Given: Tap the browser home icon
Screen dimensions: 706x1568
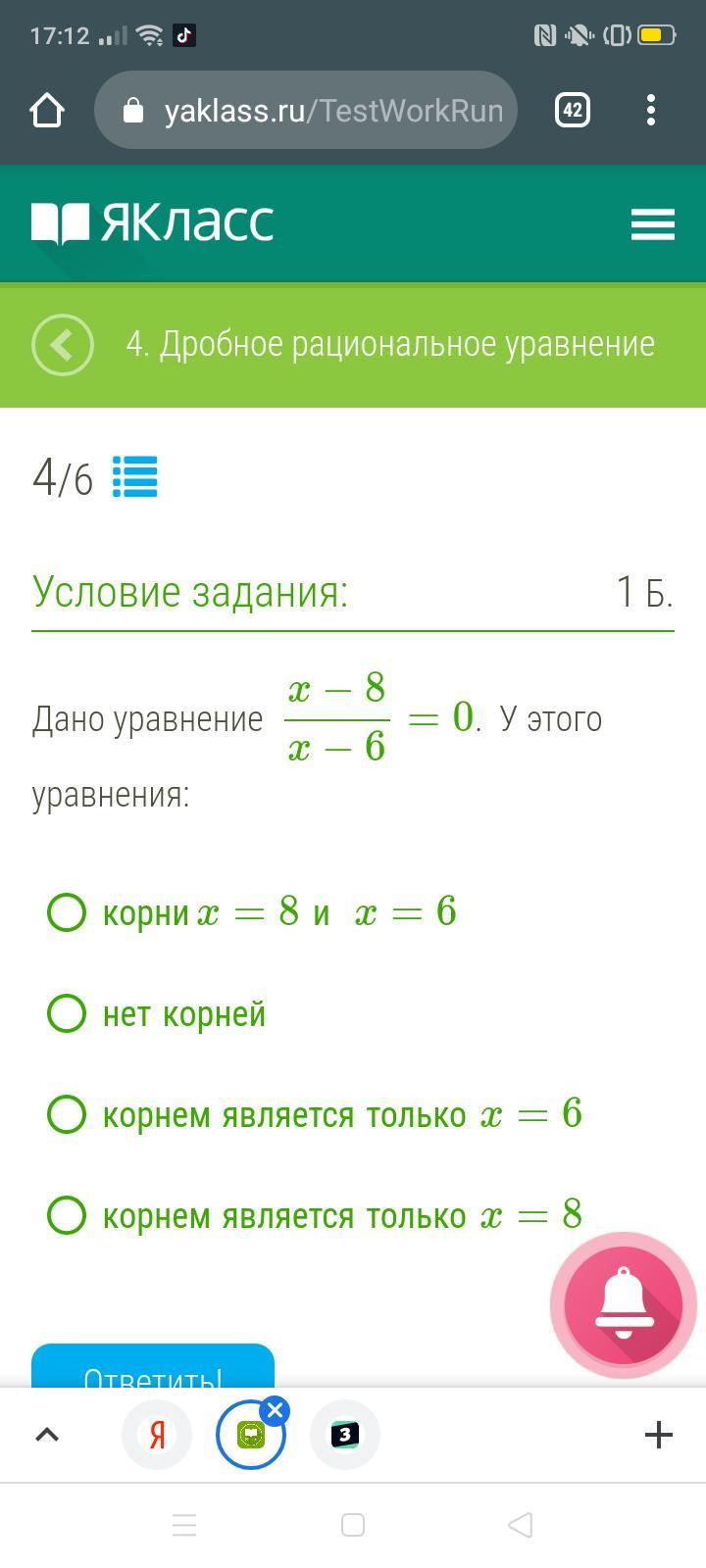Looking at the screenshot, I should [47, 110].
